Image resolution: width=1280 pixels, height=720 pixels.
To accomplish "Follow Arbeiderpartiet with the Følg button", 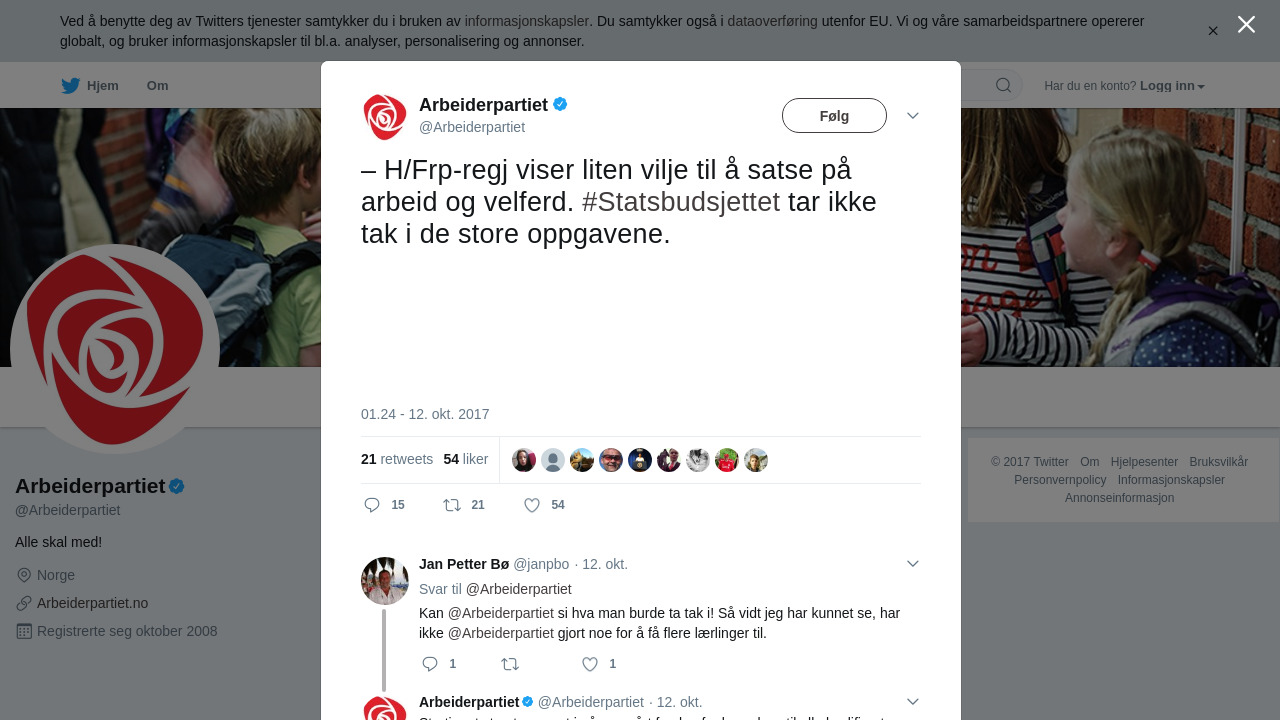I will [834, 116].
